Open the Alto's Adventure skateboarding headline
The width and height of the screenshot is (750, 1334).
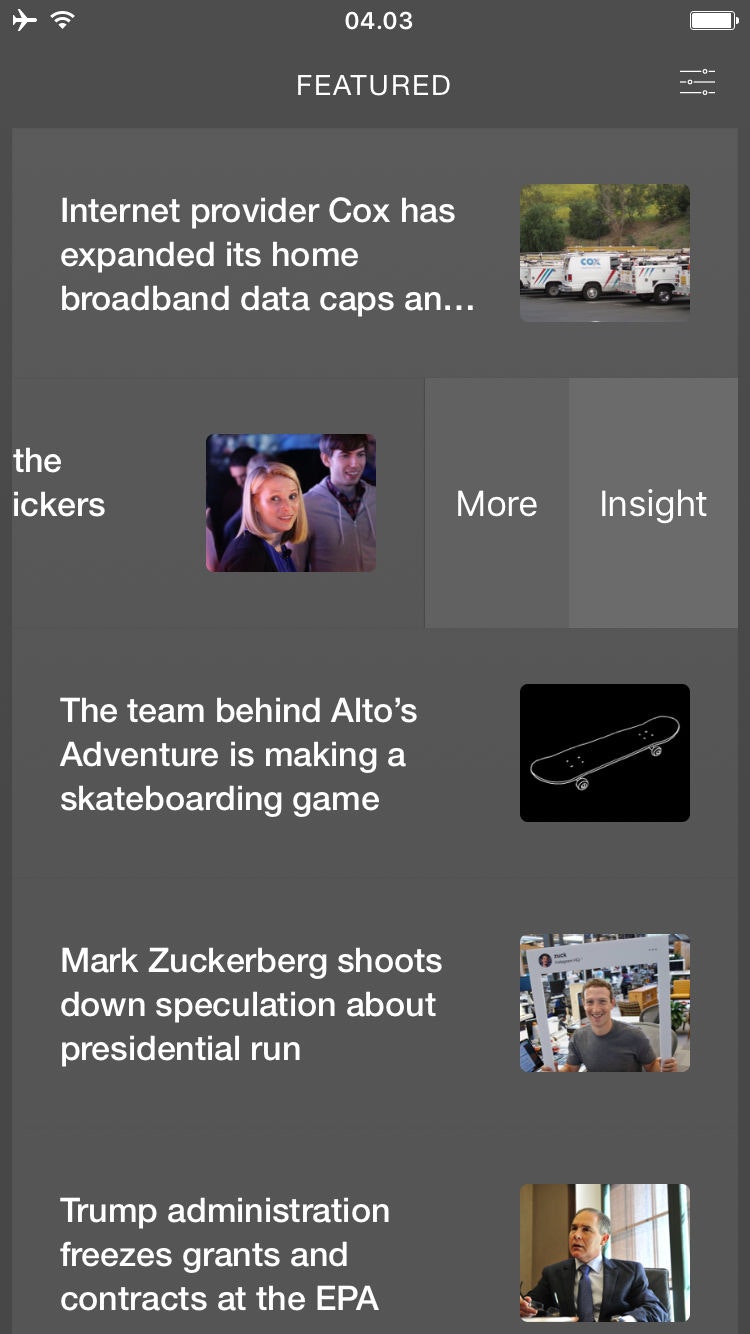point(238,754)
